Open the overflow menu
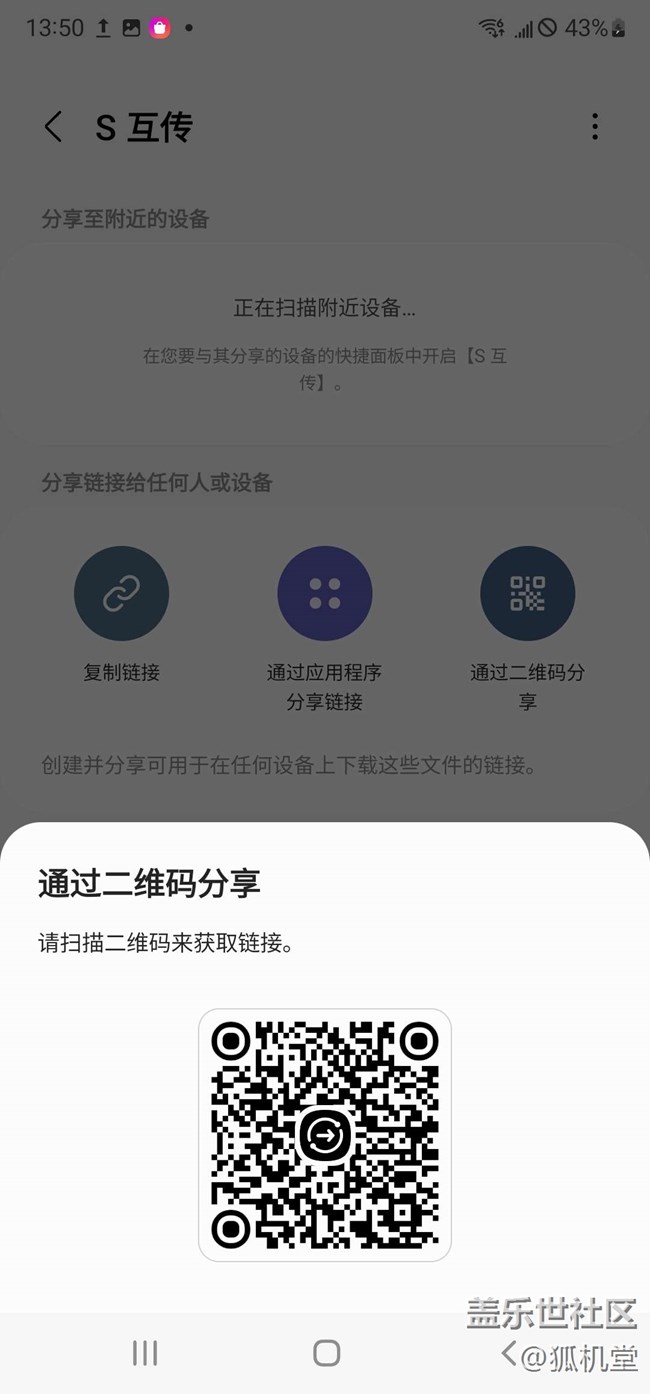650x1394 pixels. (x=595, y=127)
